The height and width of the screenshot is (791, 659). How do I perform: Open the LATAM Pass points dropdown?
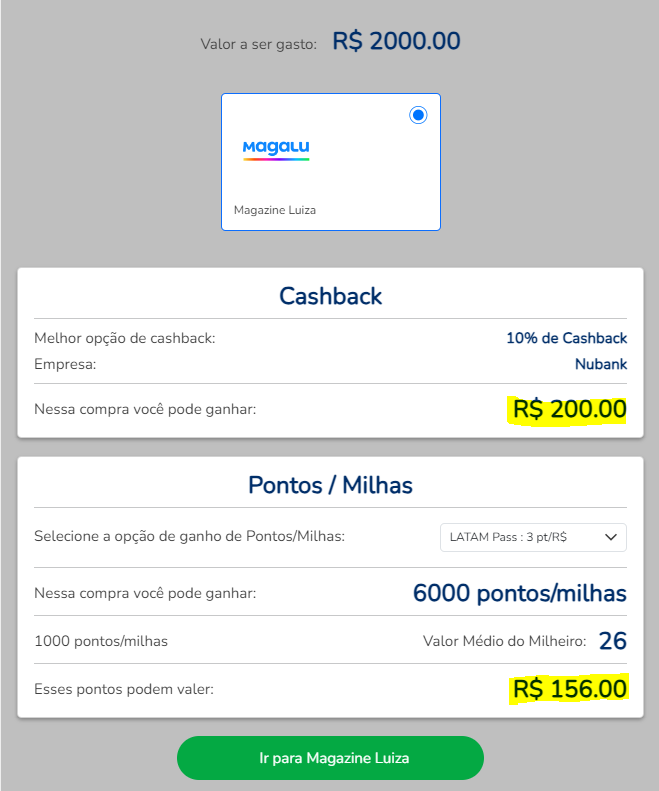point(533,537)
